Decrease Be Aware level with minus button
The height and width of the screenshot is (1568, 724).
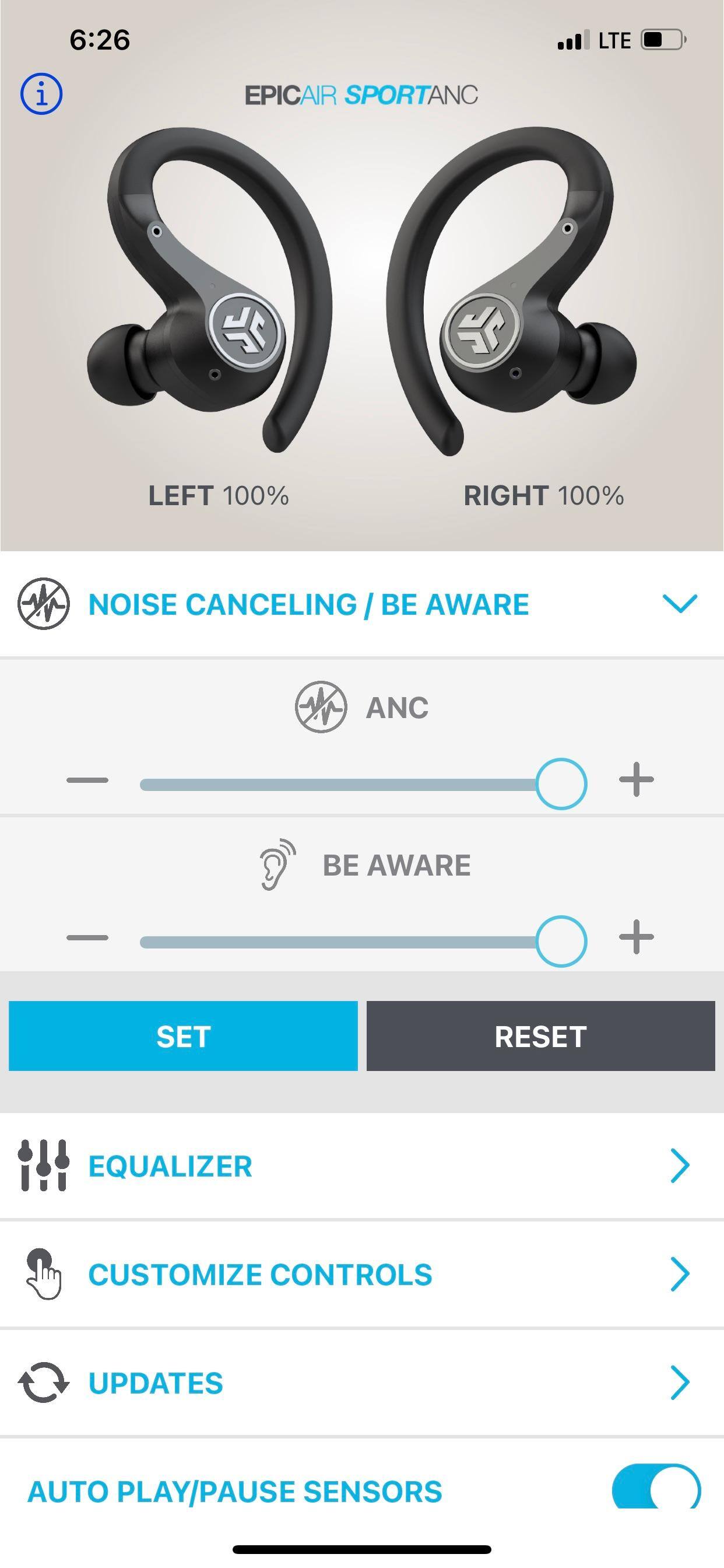87,937
